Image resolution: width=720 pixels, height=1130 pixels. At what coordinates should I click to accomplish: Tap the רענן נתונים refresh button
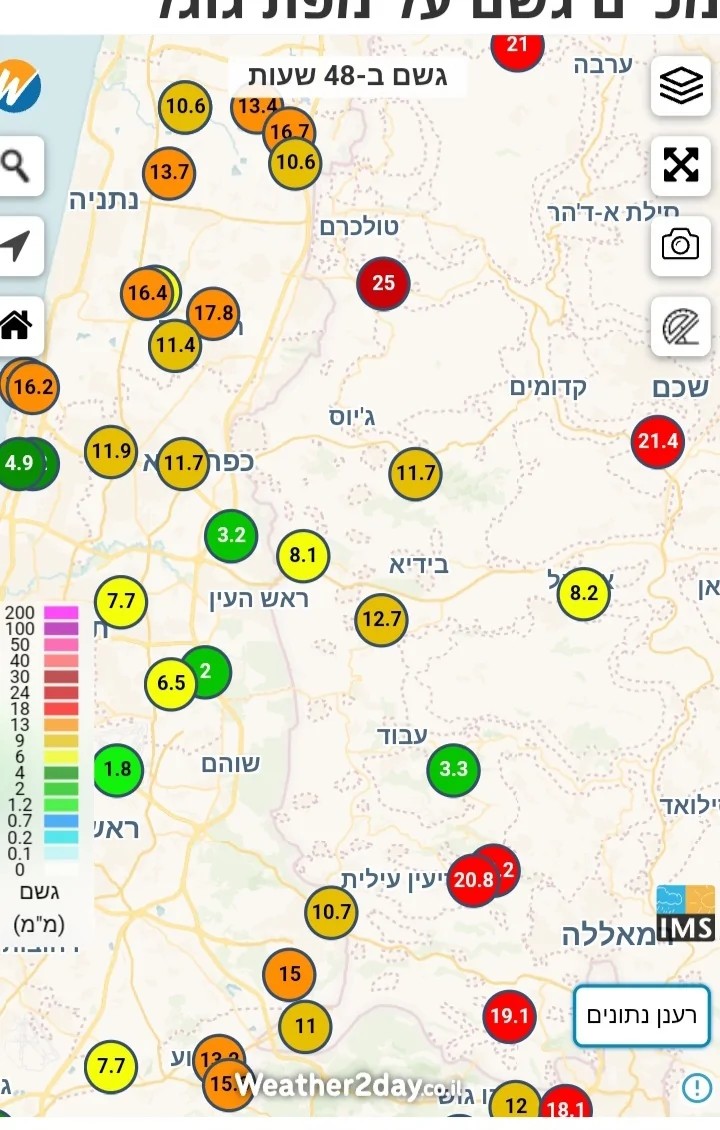point(641,1017)
